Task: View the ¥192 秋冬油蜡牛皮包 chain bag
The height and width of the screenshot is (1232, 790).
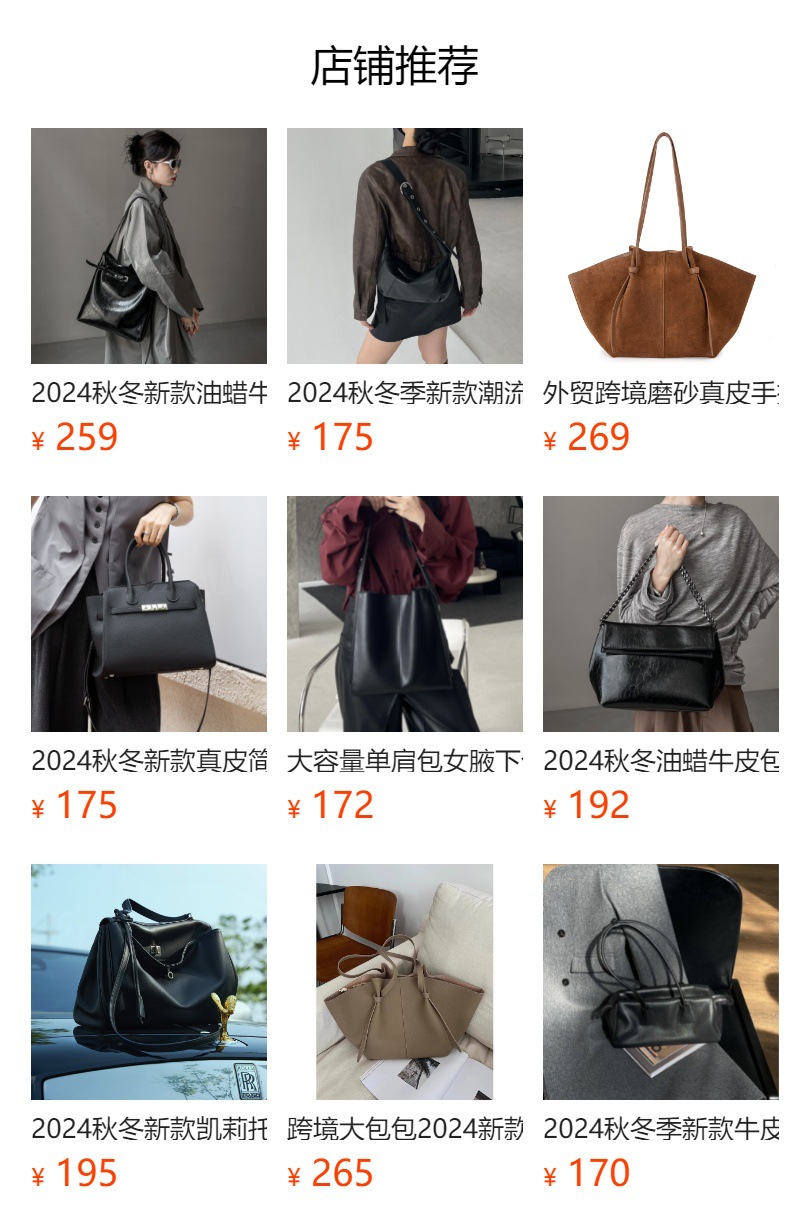Action: [x=660, y=614]
